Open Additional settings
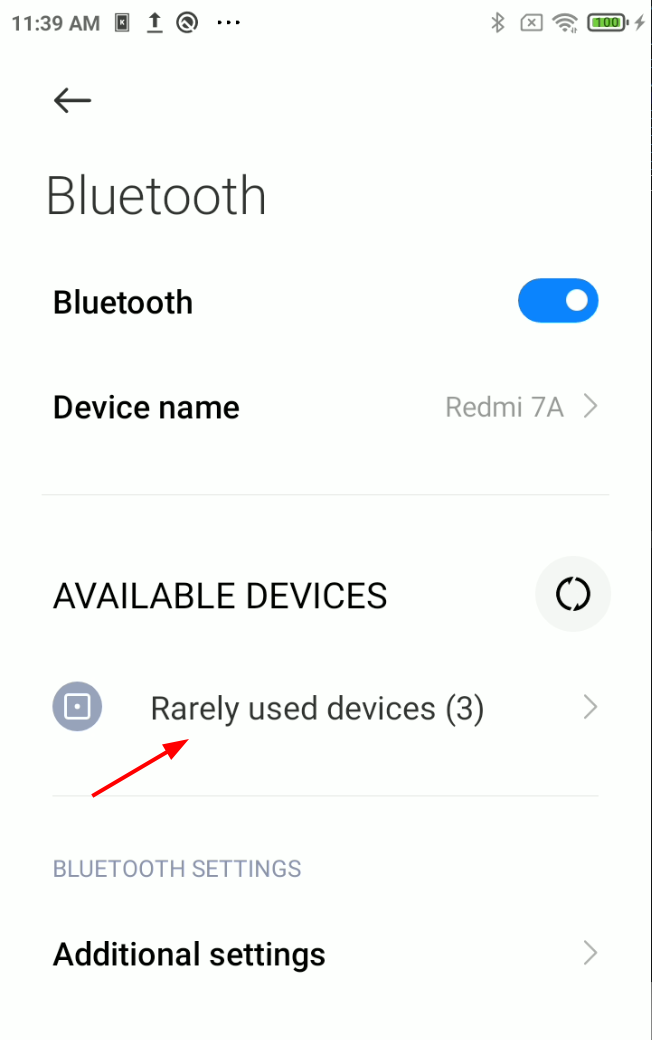This screenshot has width=652, height=1040. pos(325,954)
